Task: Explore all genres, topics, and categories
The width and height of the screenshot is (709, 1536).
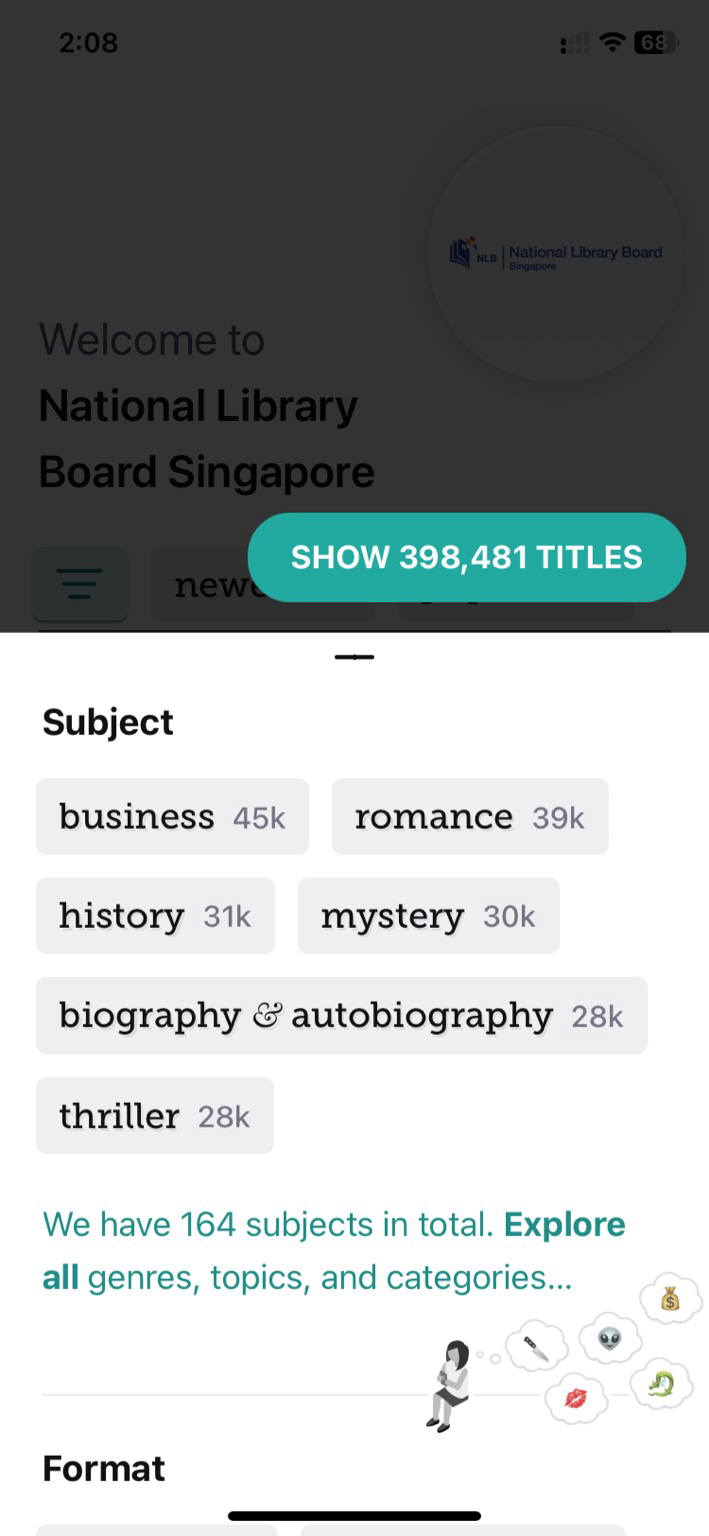Action: click(x=334, y=1251)
